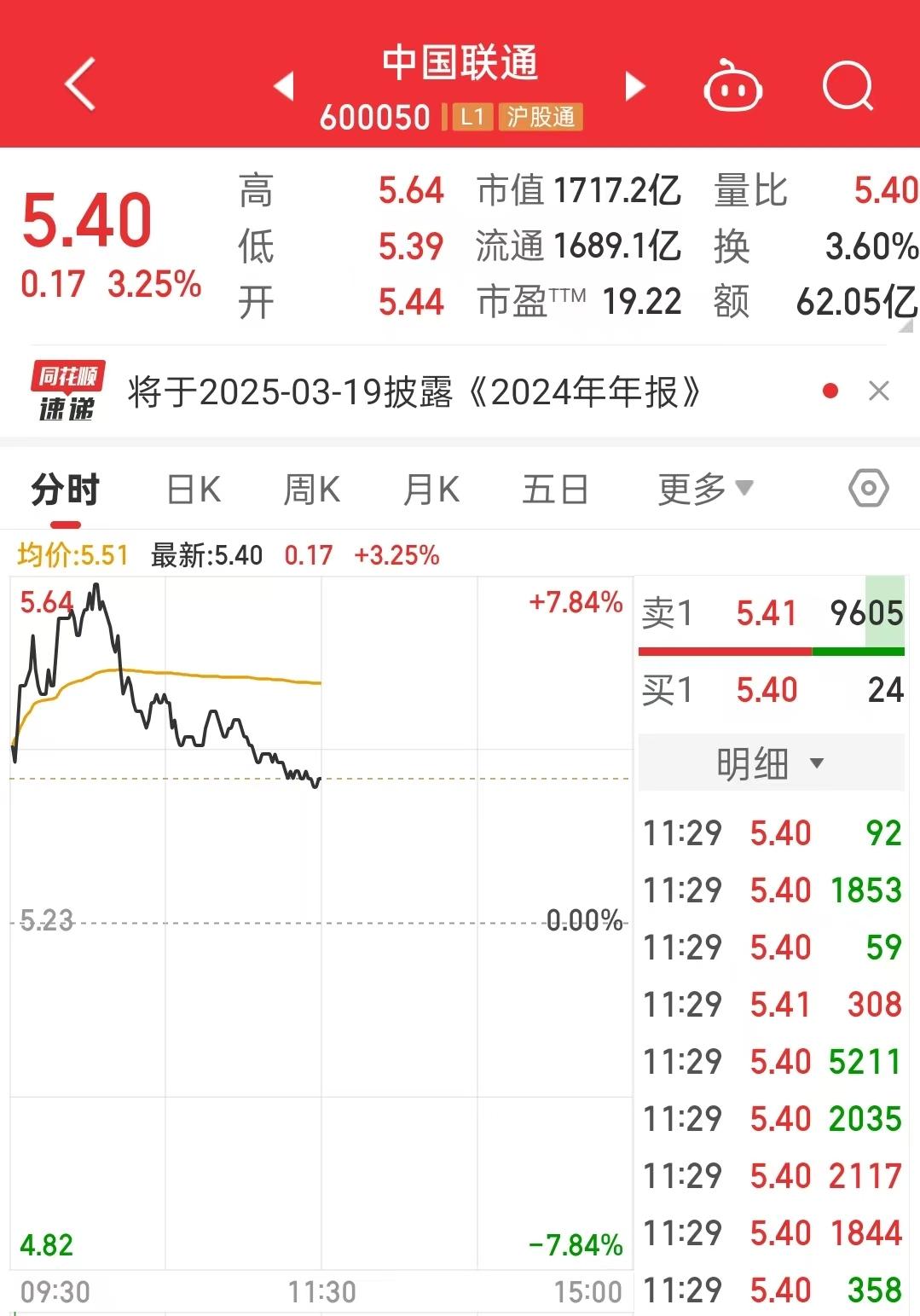Viewport: 920px width, 1316px height.
Task: Switch to 周K chart tab
Action: tap(311, 490)
